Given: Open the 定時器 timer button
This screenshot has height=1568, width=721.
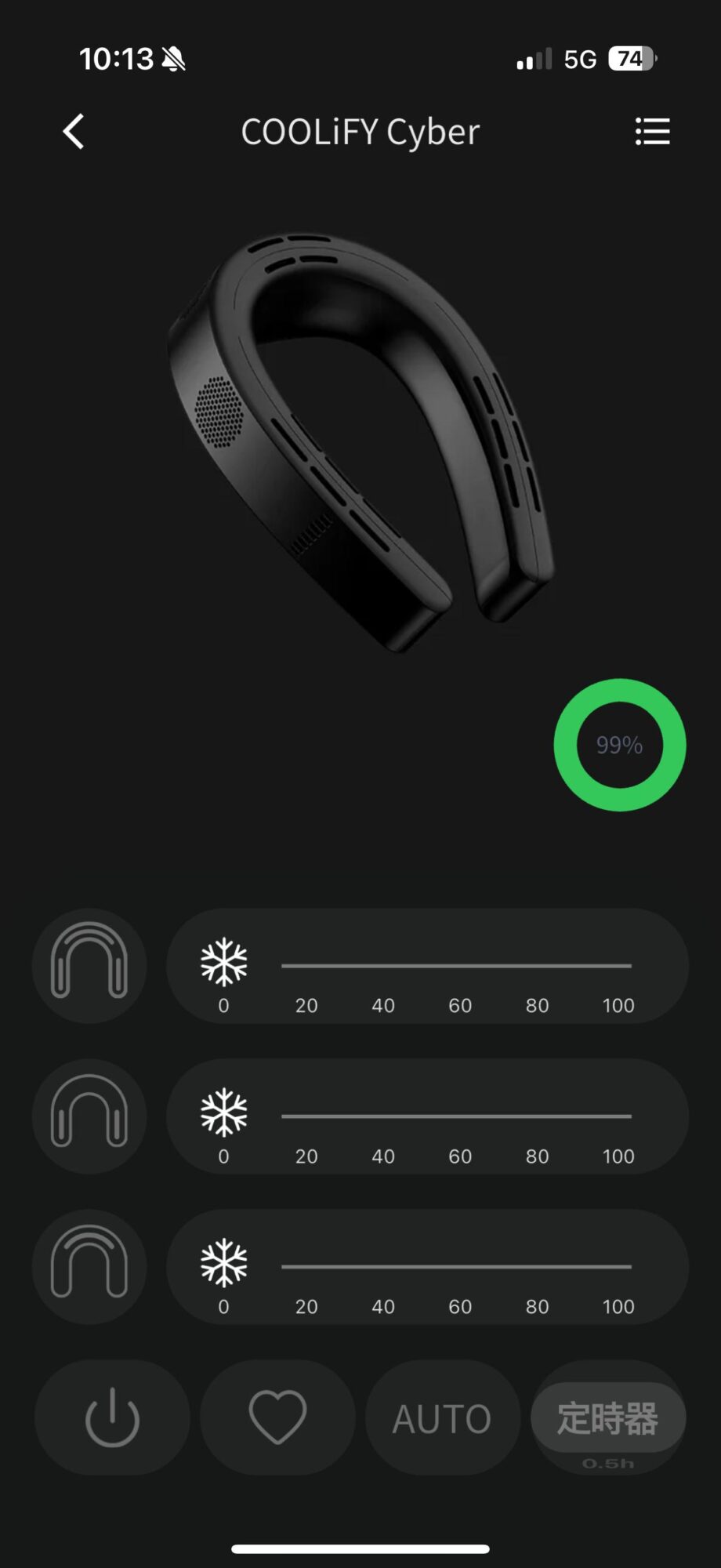Looking at the screenshot, I should click(x=608, y=1417).
